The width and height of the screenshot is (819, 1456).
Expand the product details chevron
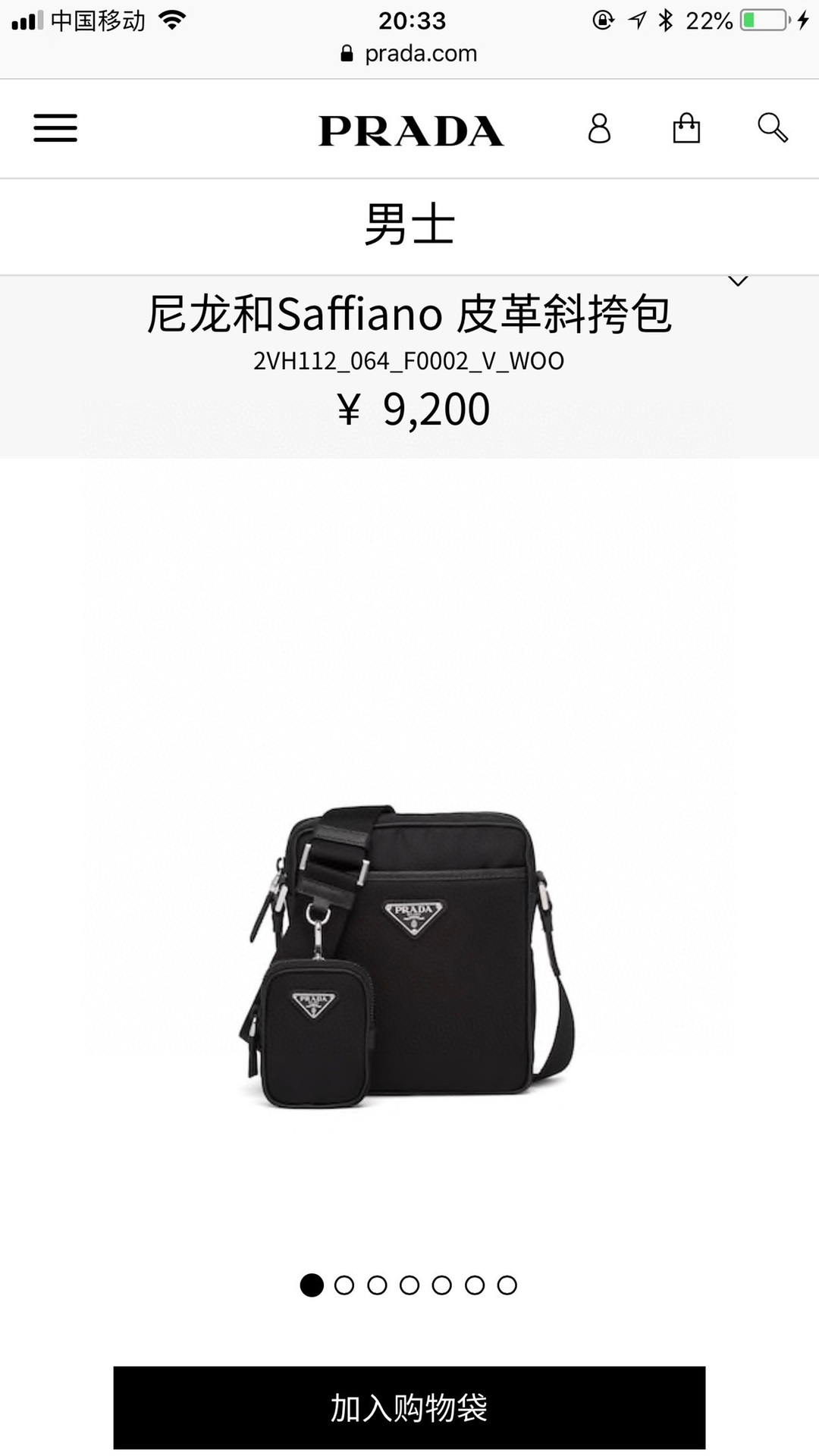(738, 281)
